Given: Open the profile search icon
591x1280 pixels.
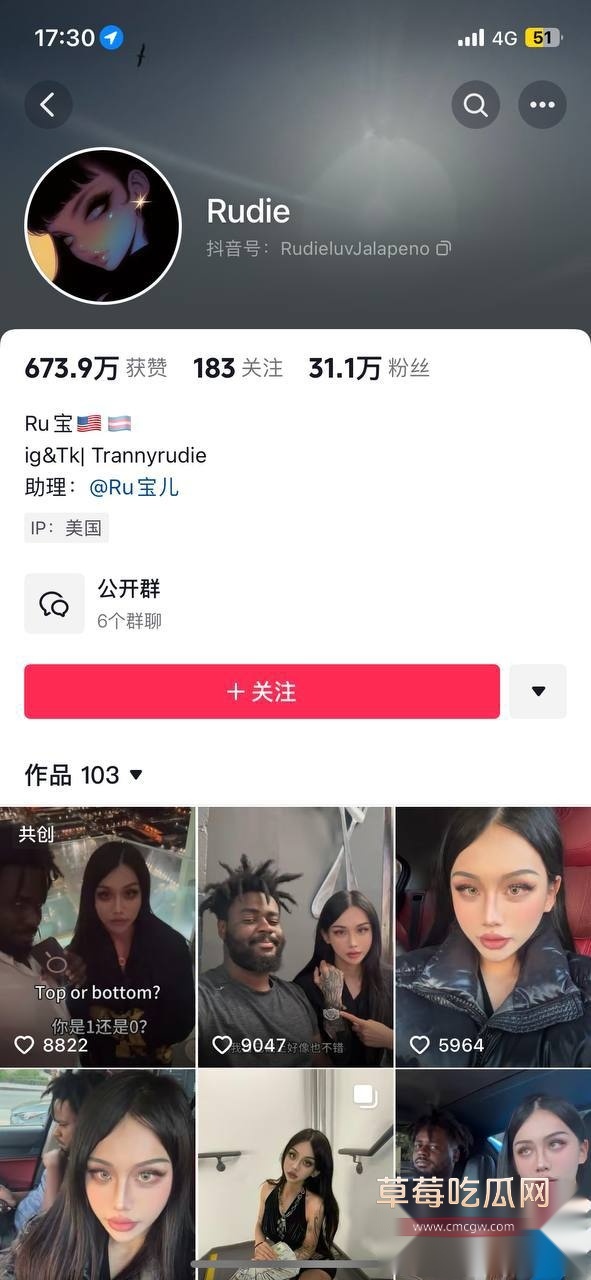Looking at the screenshot, I should point(476,104).
